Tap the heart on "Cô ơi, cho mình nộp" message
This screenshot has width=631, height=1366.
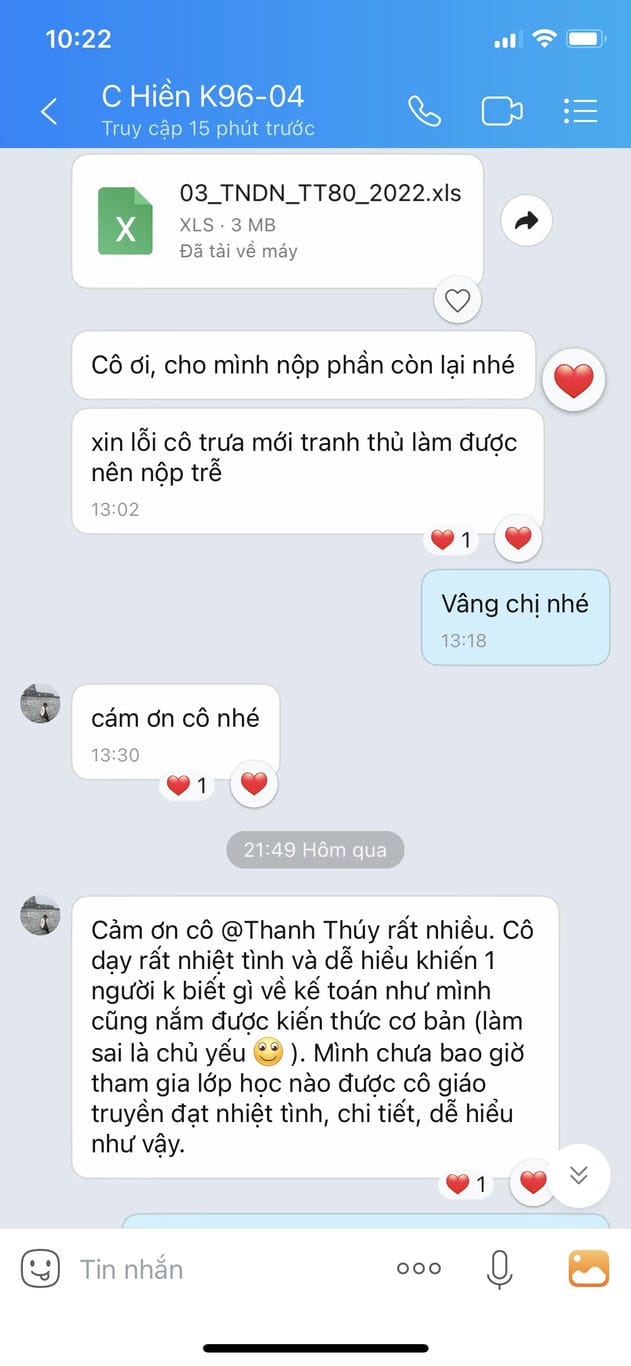click(x=573, y=381)
